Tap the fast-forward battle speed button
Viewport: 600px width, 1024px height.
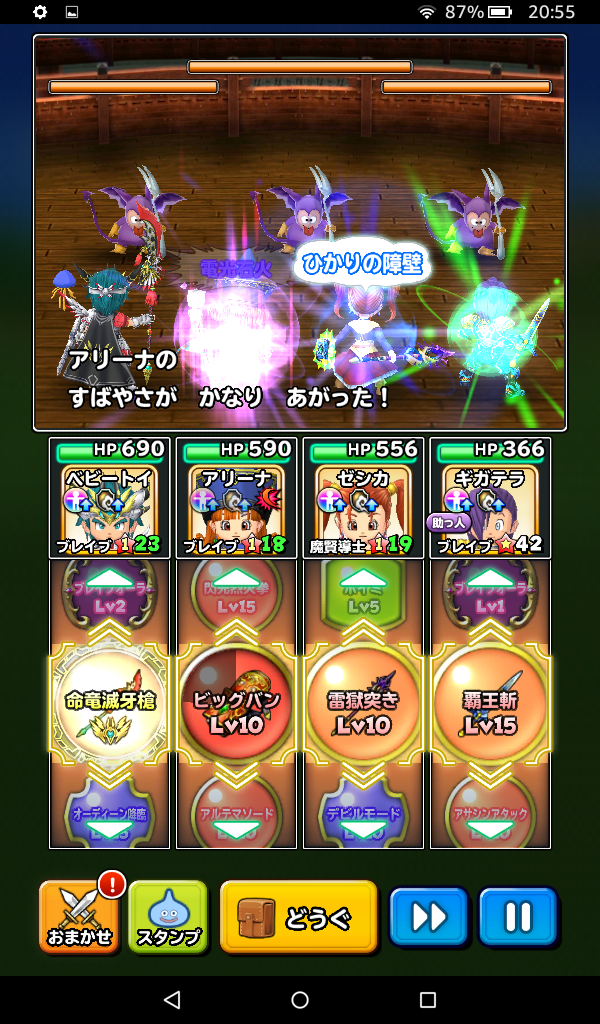[x=429, y=915]
